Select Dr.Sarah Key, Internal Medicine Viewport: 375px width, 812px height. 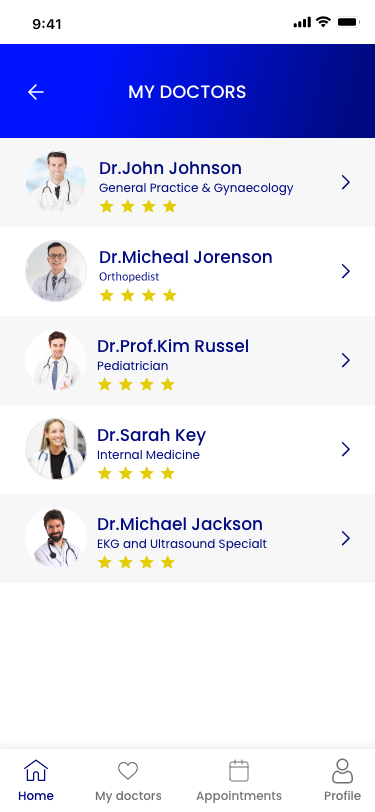pyautogui.click(x=188, y=450)
